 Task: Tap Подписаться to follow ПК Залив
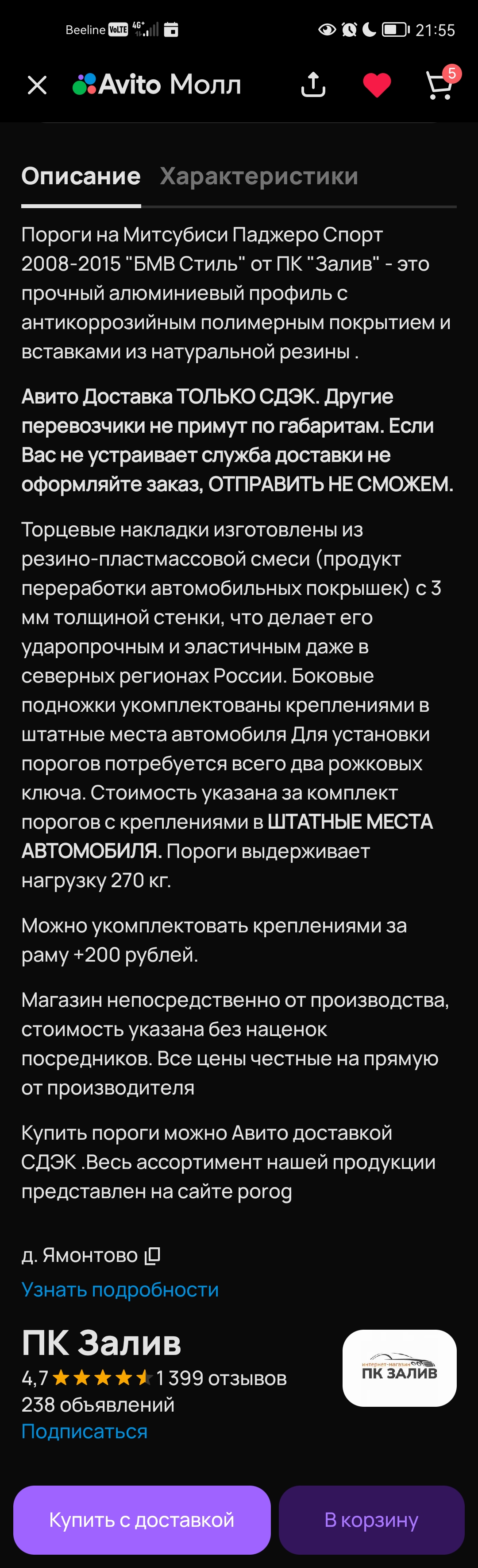click(85, 1431)
